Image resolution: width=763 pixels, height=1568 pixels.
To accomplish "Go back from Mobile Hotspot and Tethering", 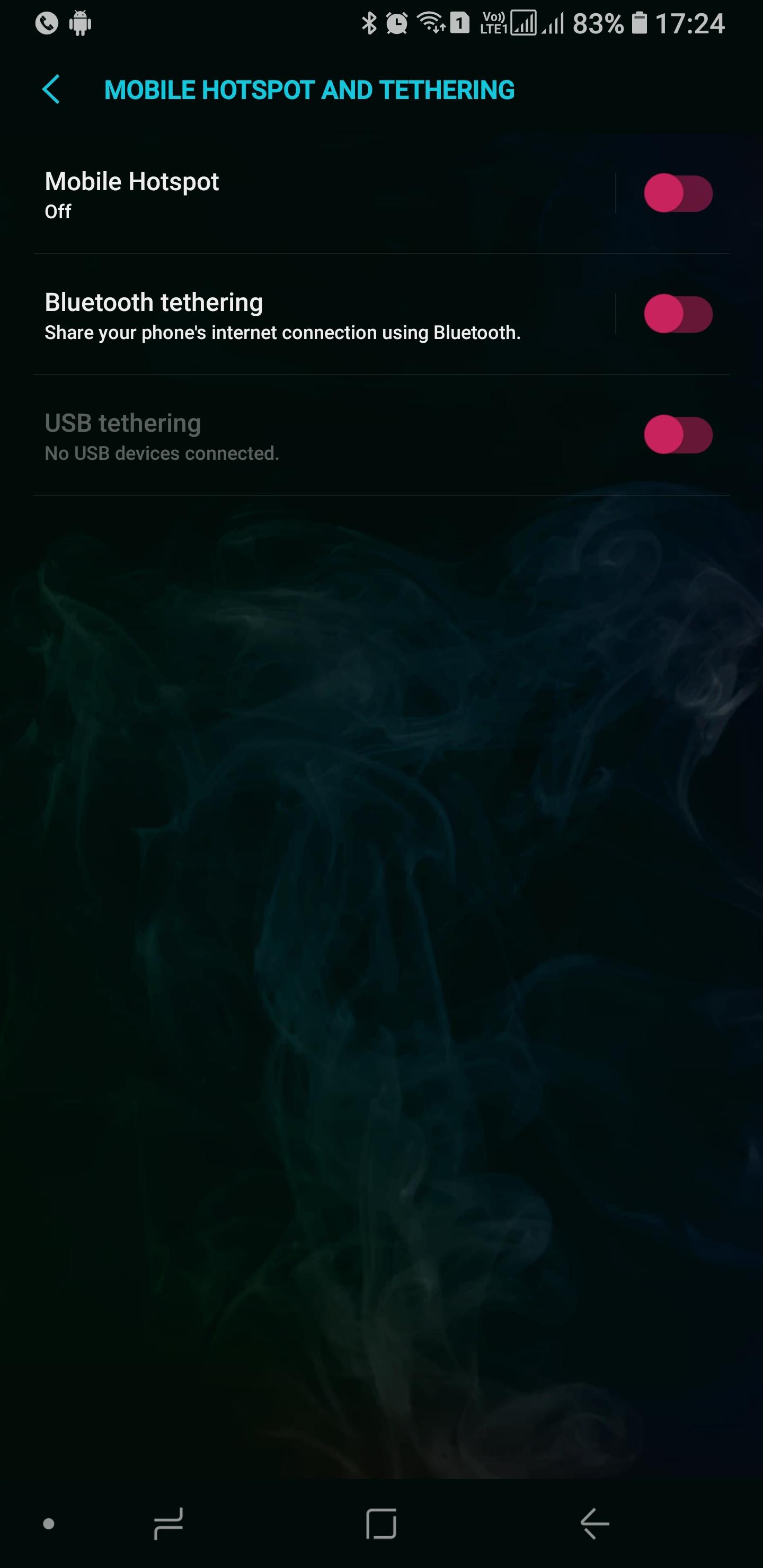I will point(51,90).
